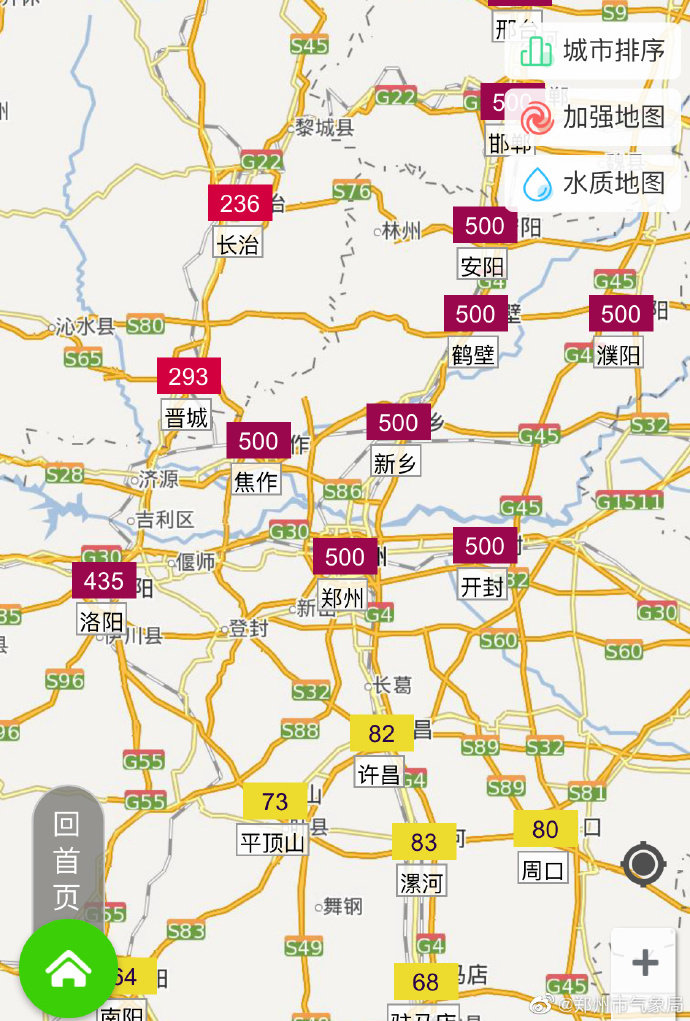Screen dimensions: 690x1021
Task: Open 郑州 AQI 500 marker
Action: point(345,557)
